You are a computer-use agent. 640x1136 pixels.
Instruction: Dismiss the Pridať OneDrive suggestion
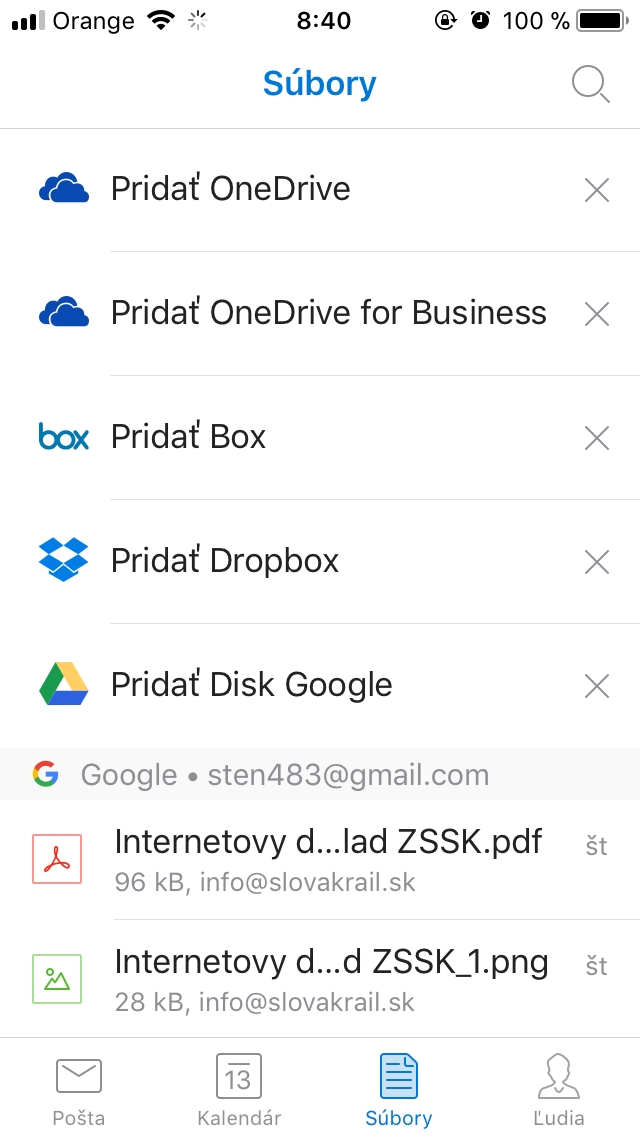[597, 191]
